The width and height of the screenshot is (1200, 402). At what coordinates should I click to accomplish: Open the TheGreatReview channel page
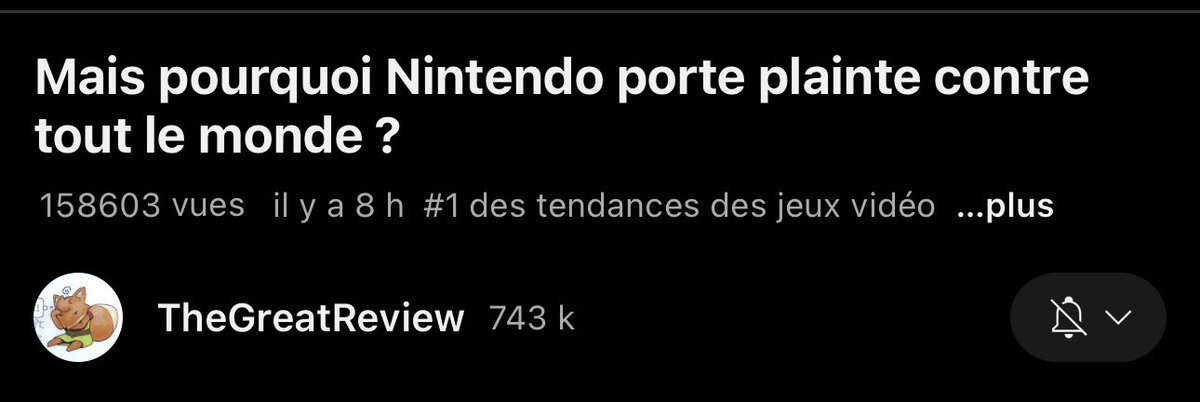pos(311,319)
